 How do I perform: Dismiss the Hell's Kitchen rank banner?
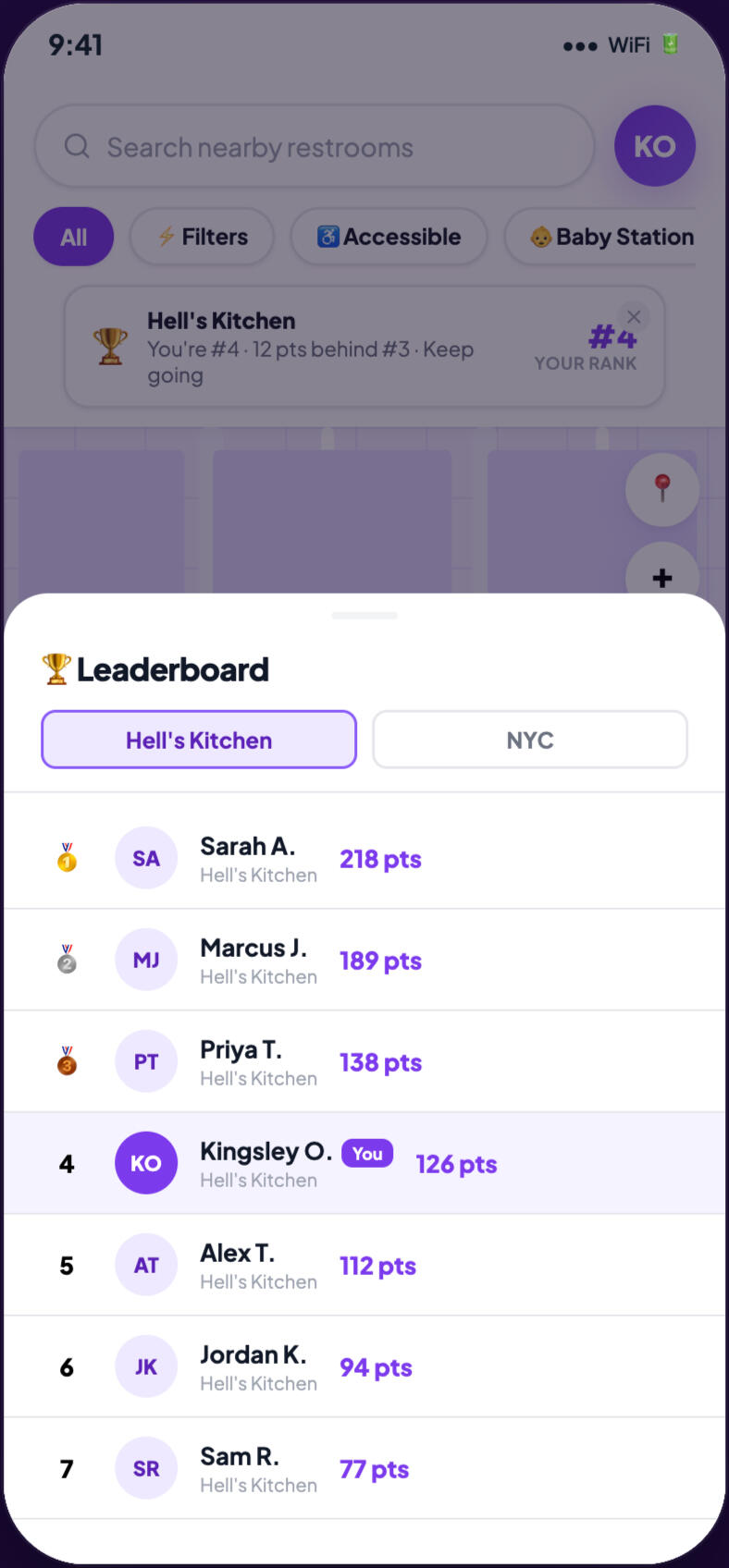634,317
